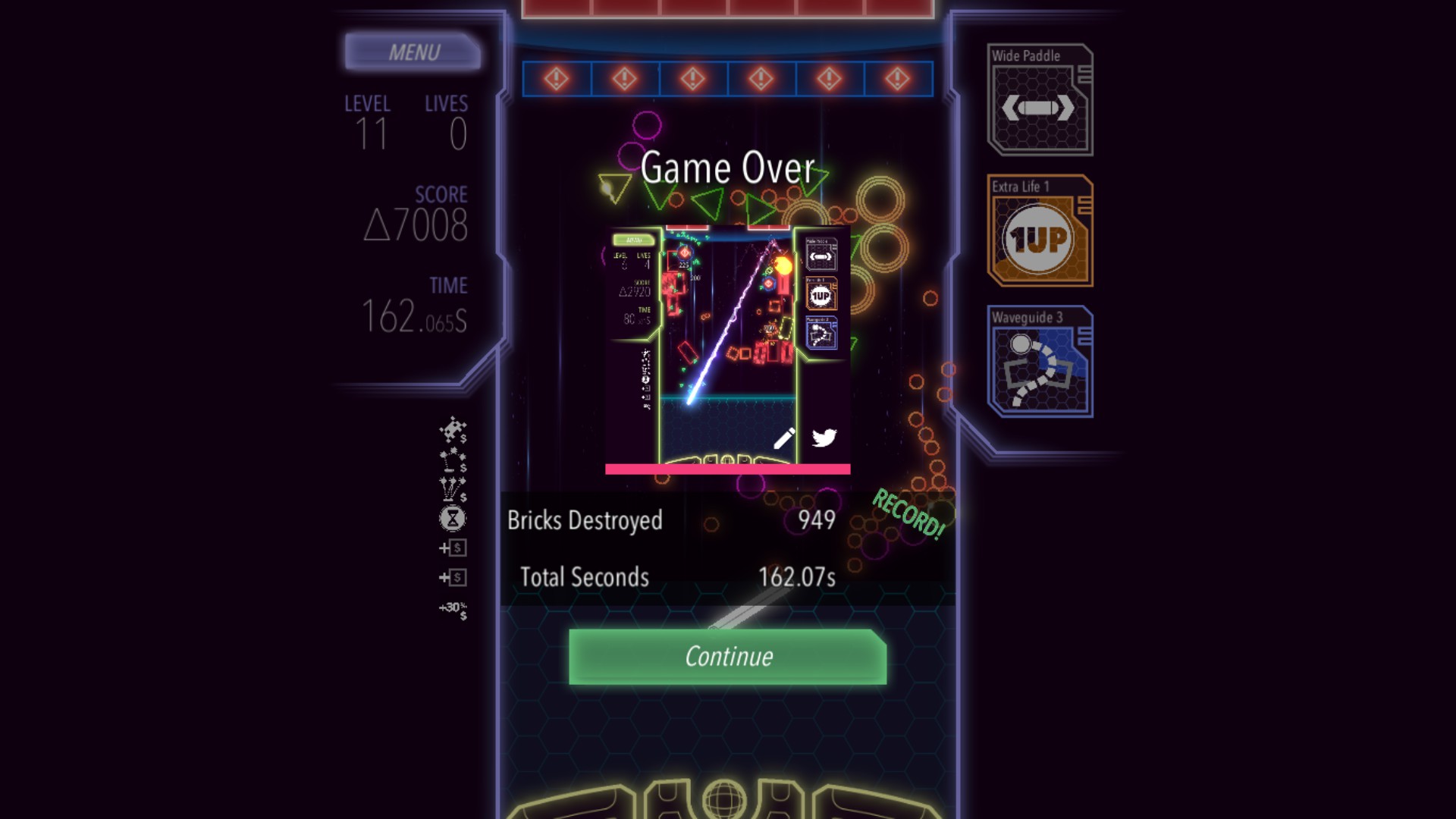Edit the screenshot with the pencil icon
Screen dimensions: 1456x819
coord(784,438)
